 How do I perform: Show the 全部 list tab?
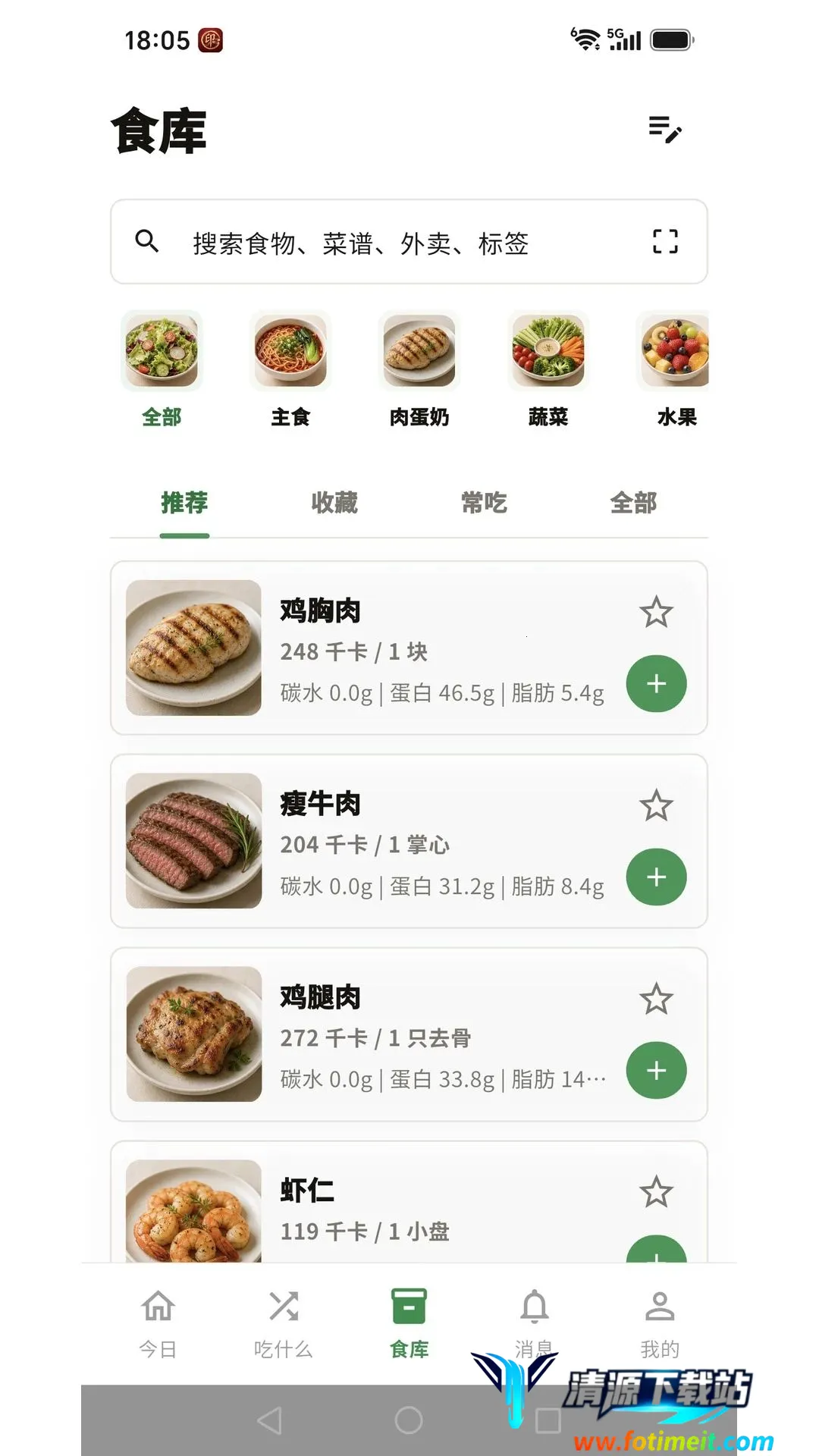tap(633, 503)
